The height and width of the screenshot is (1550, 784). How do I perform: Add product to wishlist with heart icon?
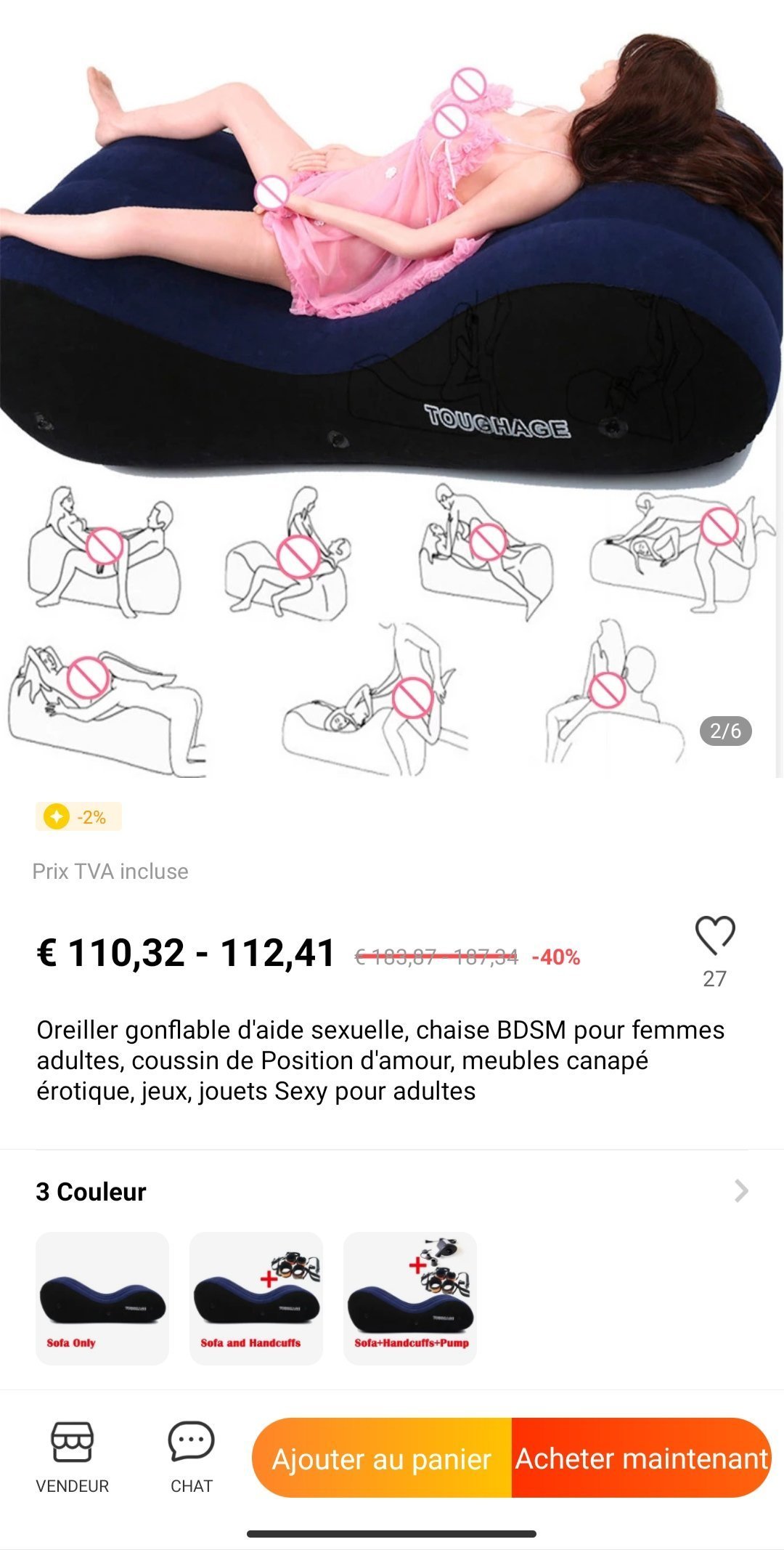point(715,935)
